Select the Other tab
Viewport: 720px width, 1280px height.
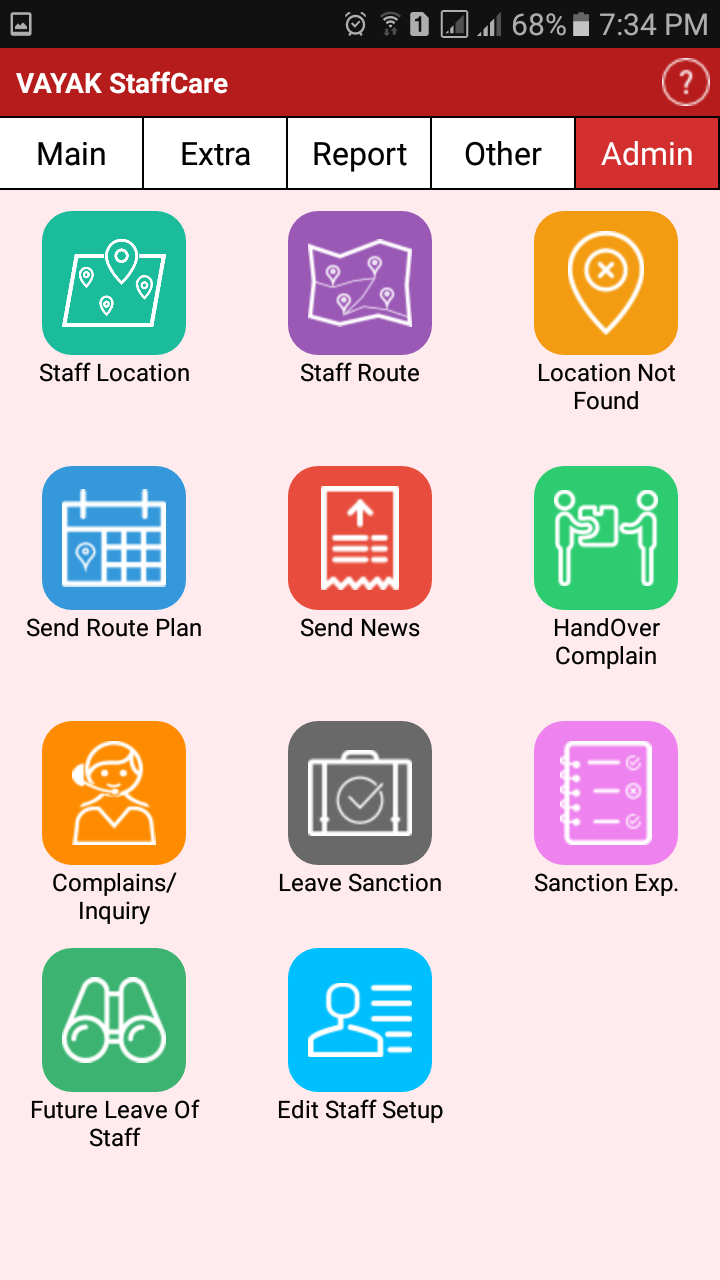(503, 154)
